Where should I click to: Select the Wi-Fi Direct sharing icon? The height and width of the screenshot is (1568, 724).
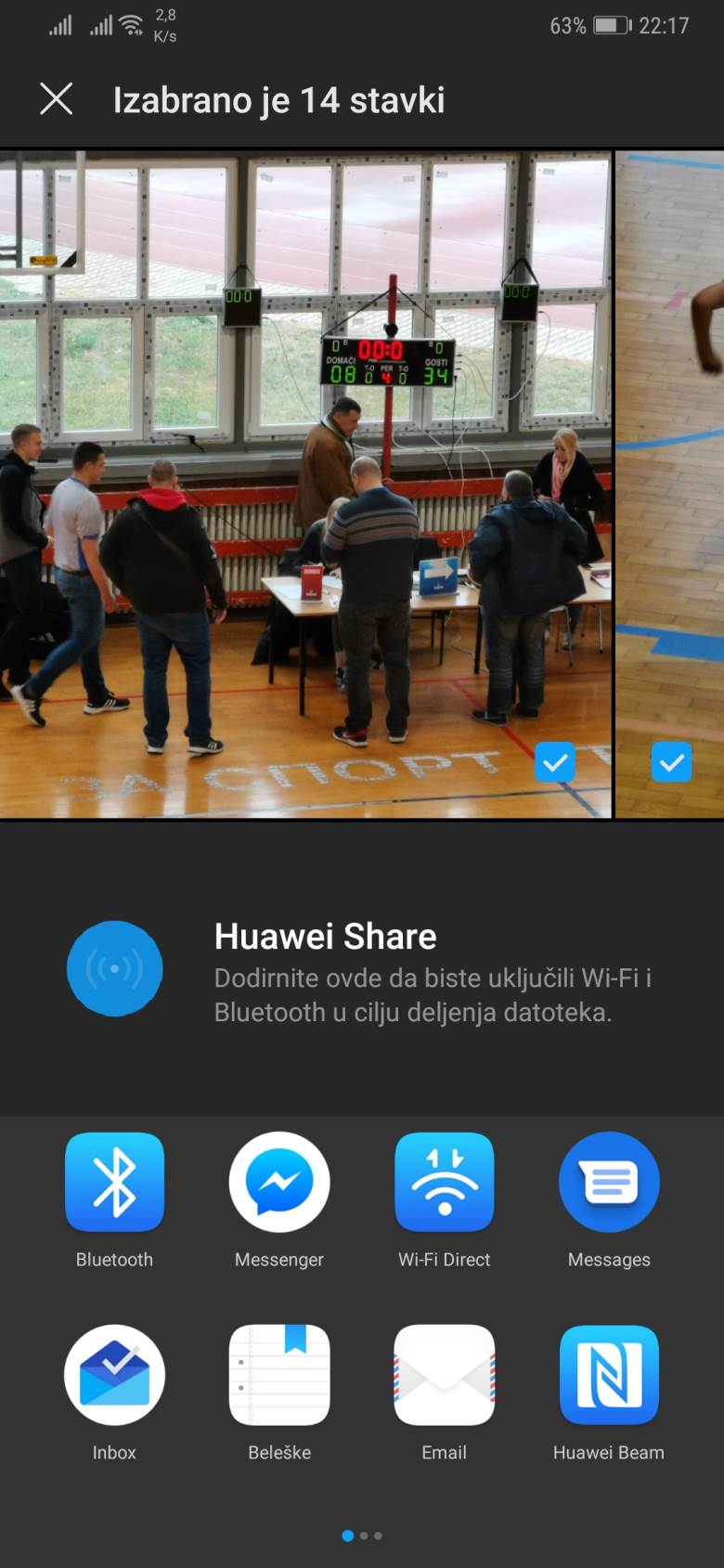point(444,1181)
